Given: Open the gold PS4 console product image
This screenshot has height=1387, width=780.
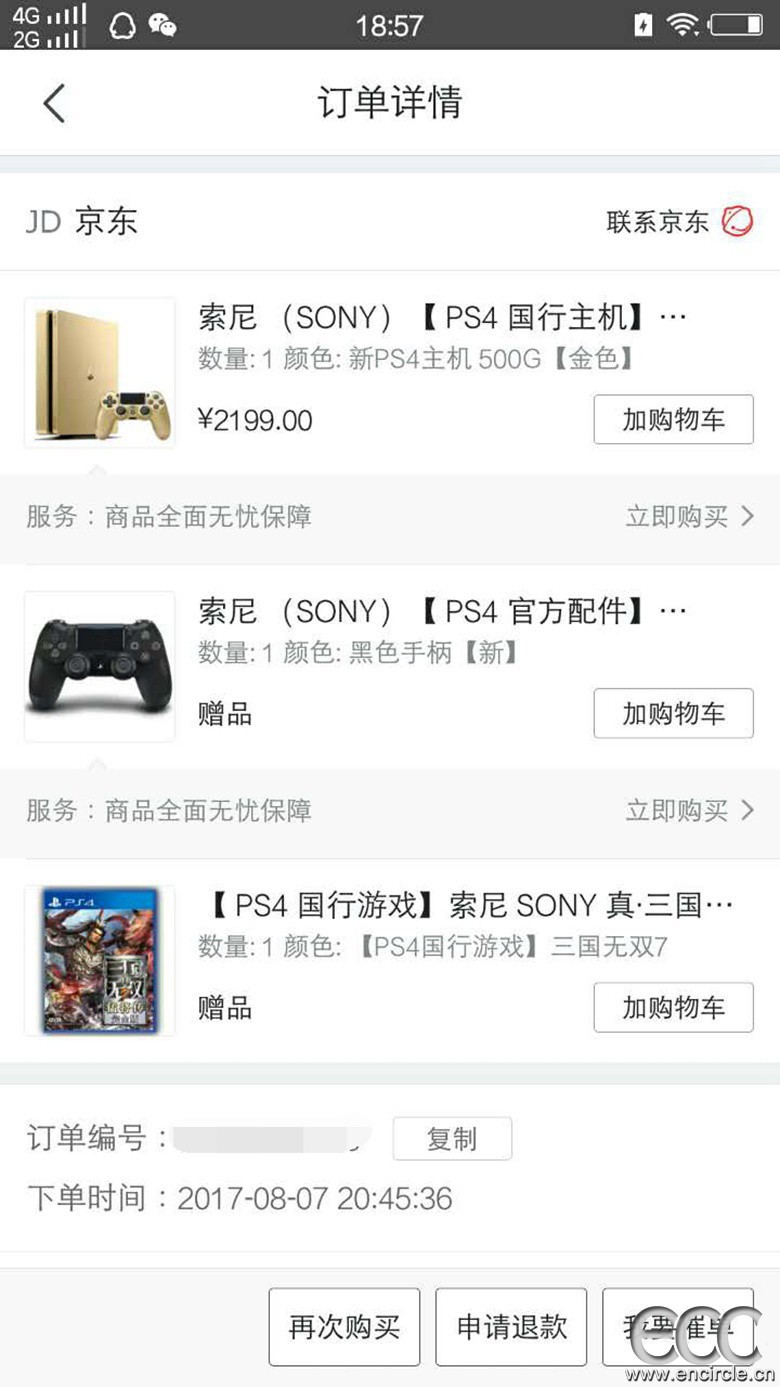Looking at the screenshot, I should pyautogui.click(x=100, y=372).
